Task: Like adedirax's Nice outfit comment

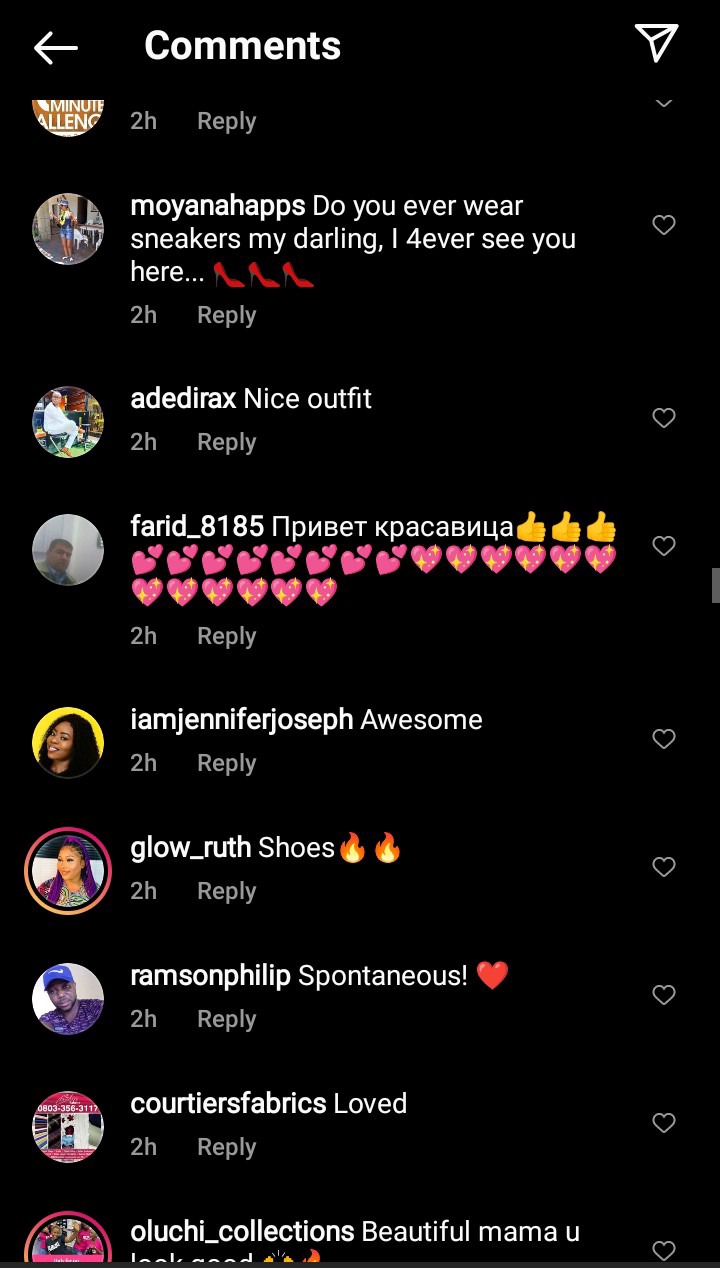Action: (664, 418)
